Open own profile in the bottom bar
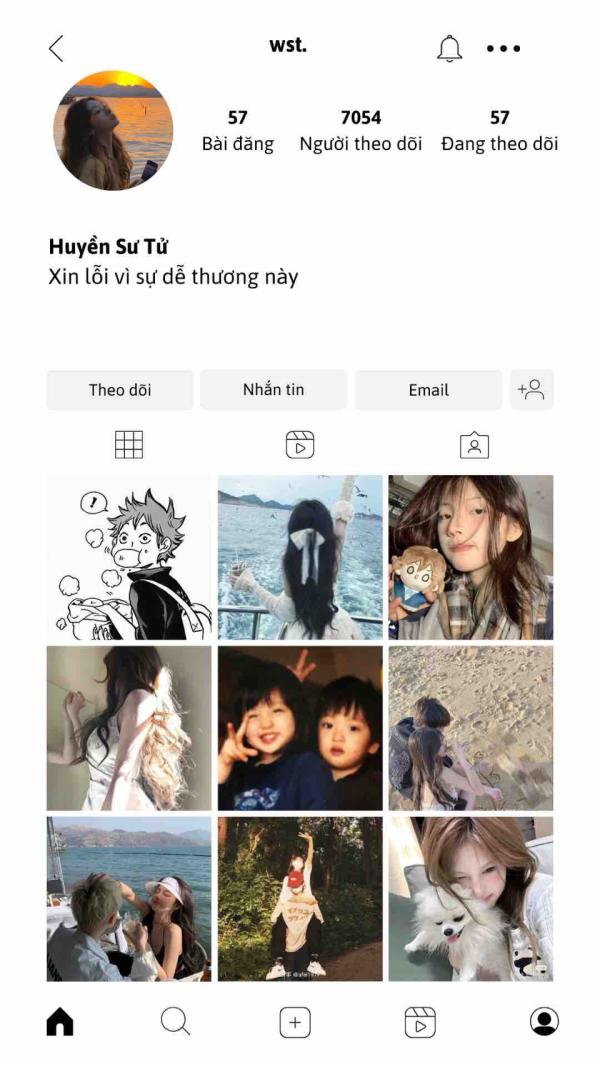Image resolution: width=600 pixels, height=1067 pixels. click(544, 1022)
